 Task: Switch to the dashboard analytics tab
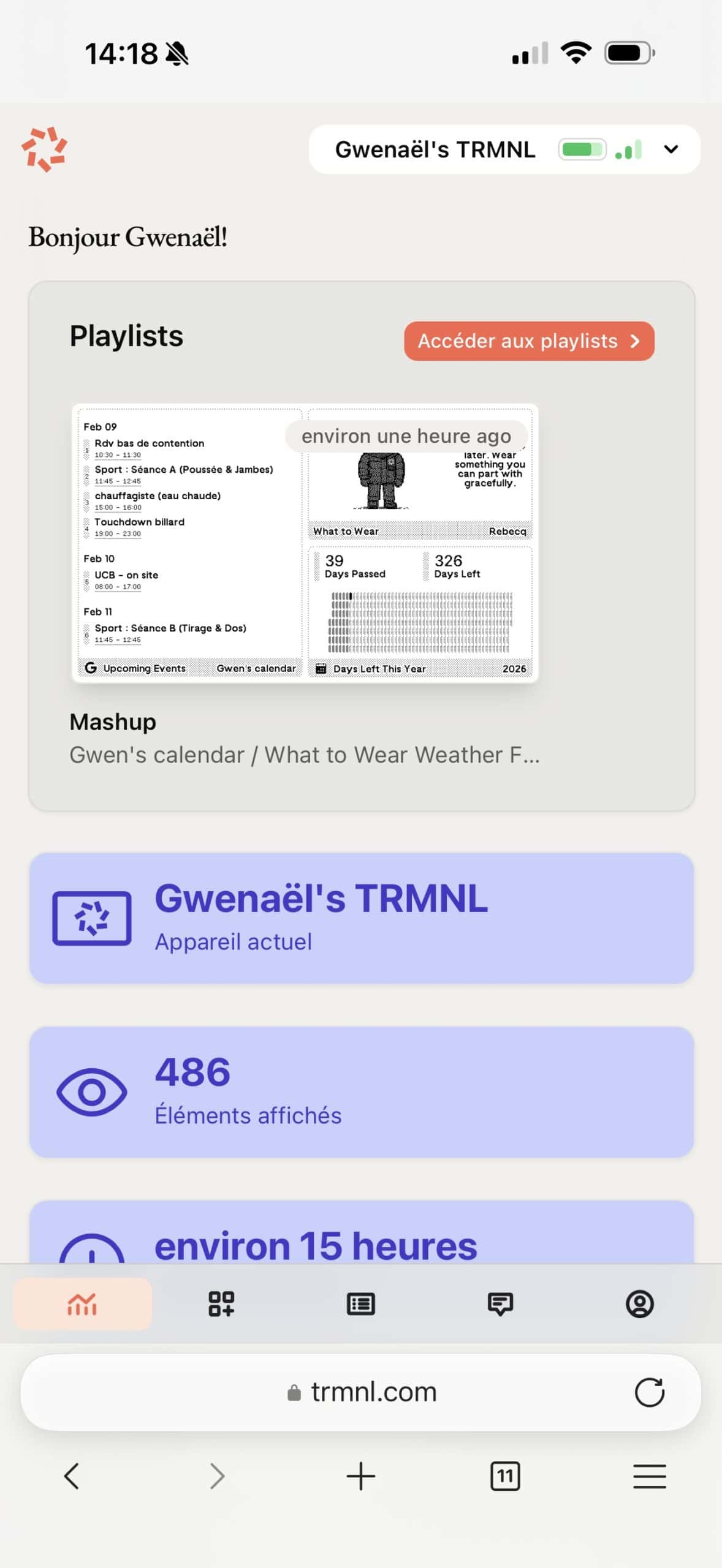[x=82, y=1304]
